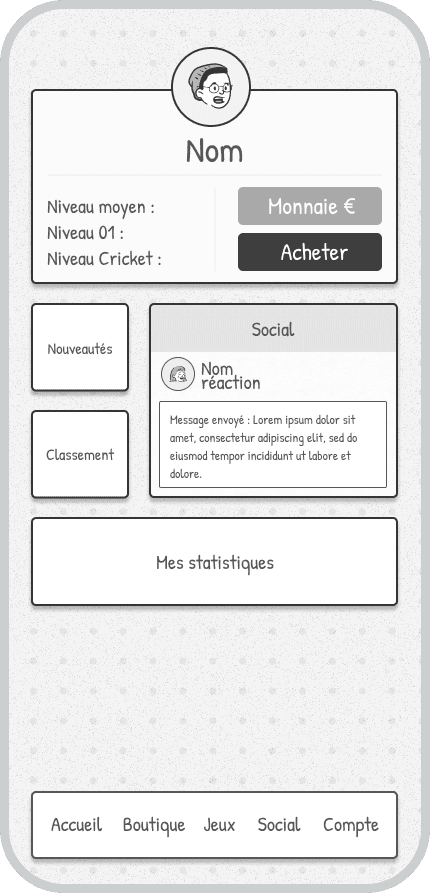Open the Classement card
Viewport: 430px width, 893px height.
click(80, 454)
